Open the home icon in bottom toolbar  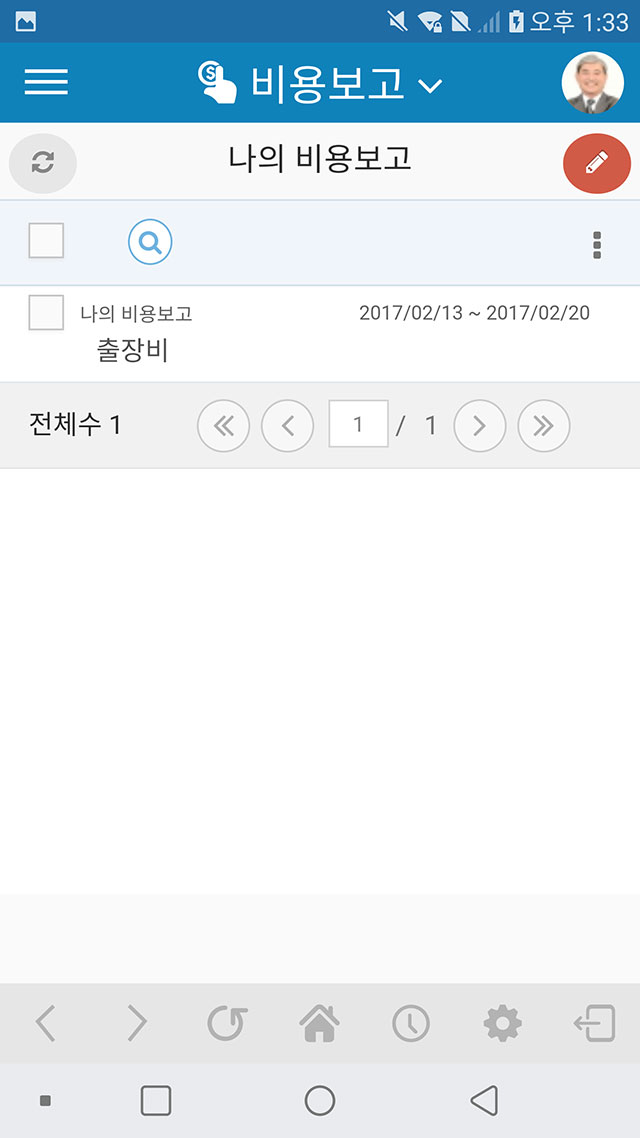(x=319, y=1023)
